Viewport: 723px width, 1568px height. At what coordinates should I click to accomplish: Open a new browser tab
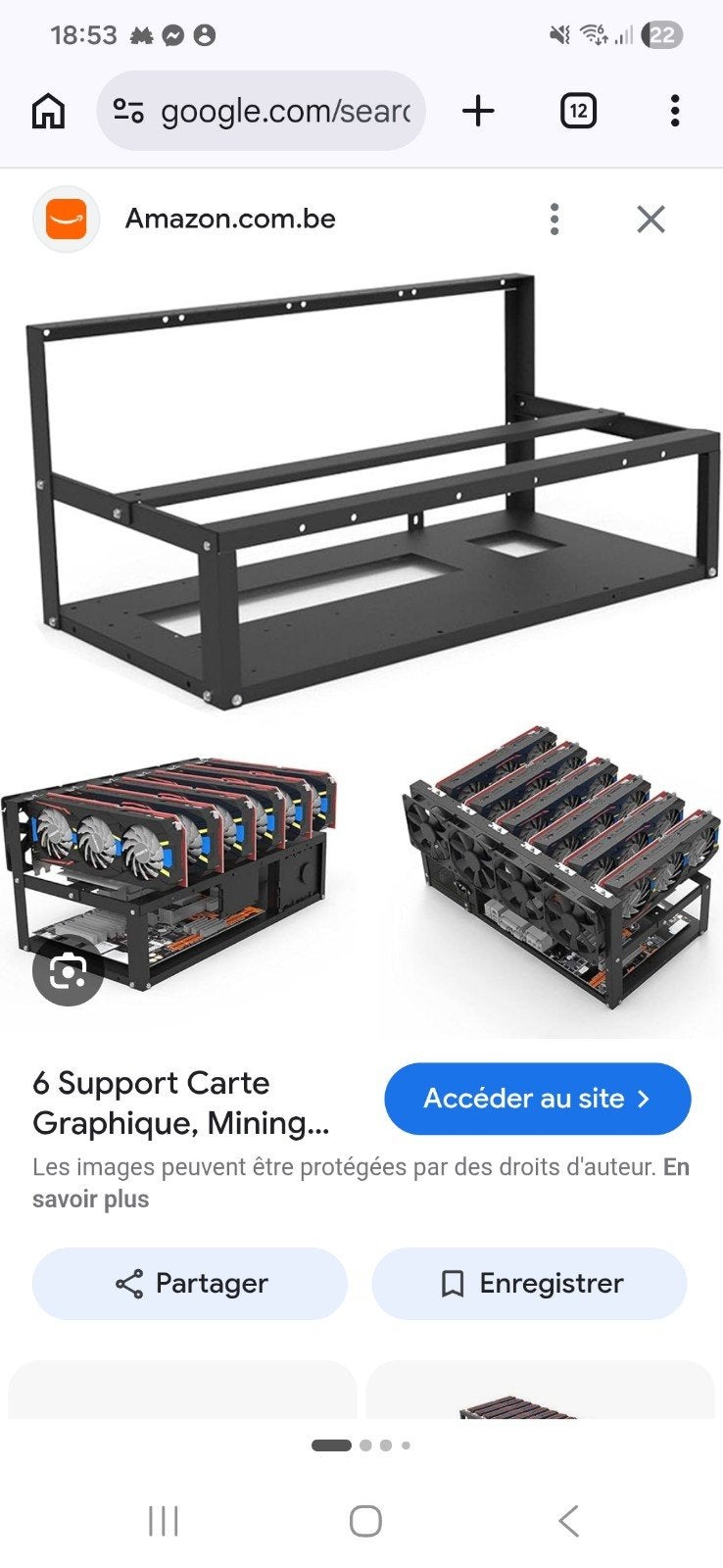coord(478,111)
